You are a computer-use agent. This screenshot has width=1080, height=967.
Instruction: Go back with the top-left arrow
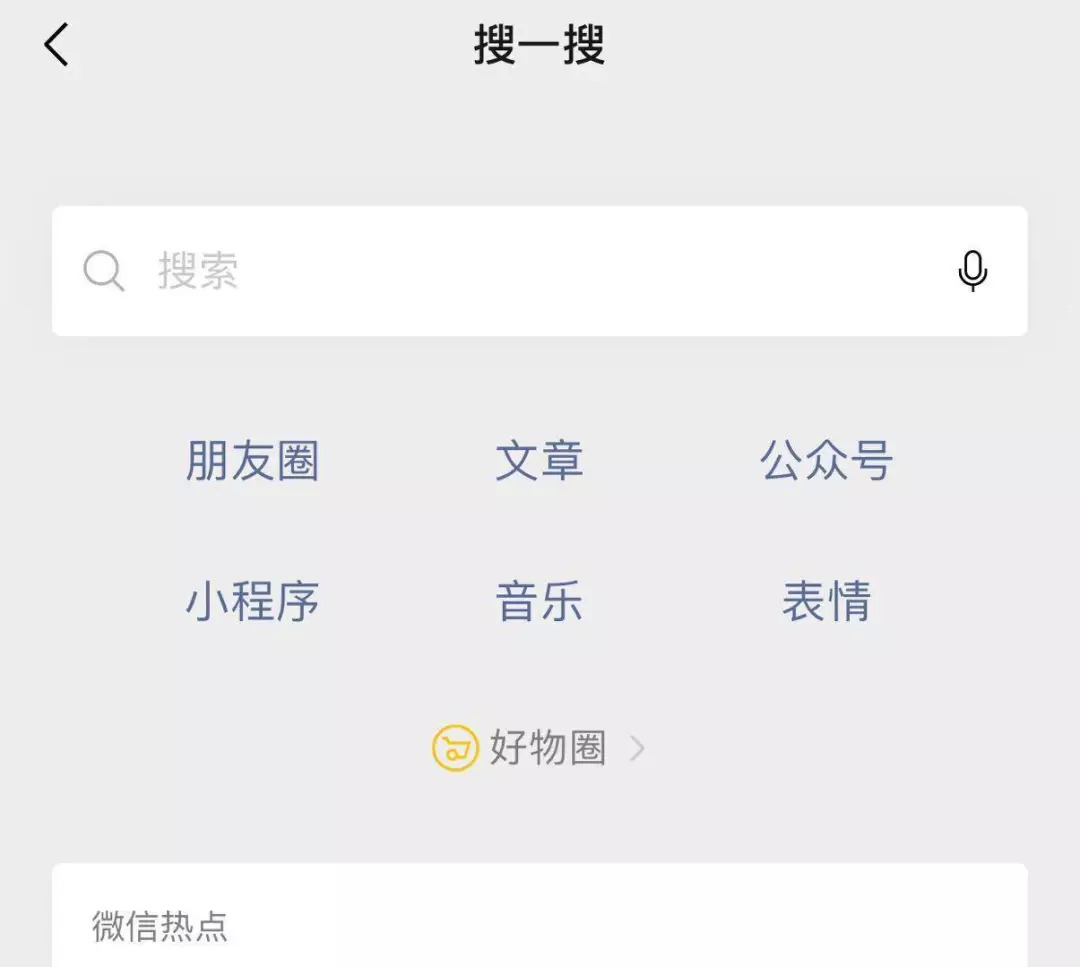point(56,44)
